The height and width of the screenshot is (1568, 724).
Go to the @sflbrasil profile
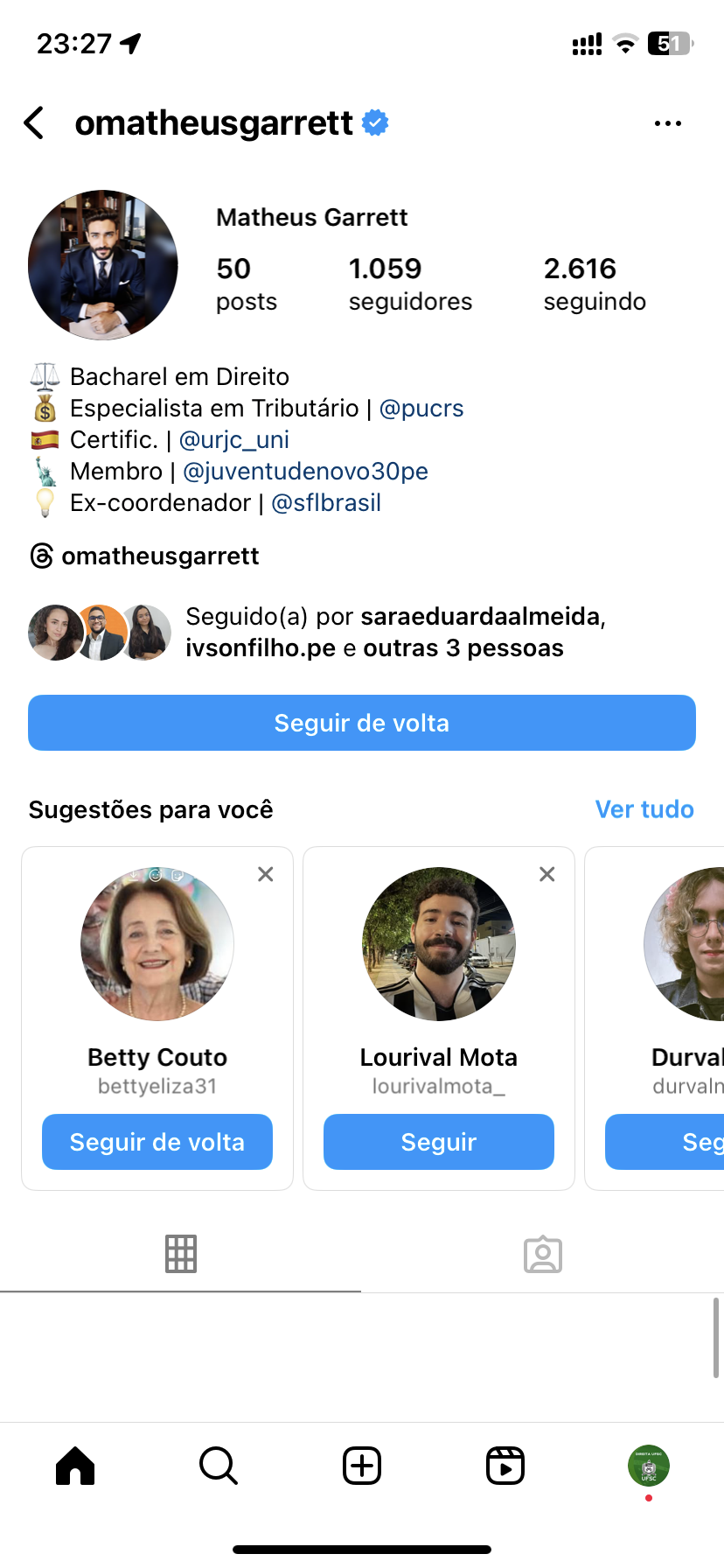click(x=326, y=503)
